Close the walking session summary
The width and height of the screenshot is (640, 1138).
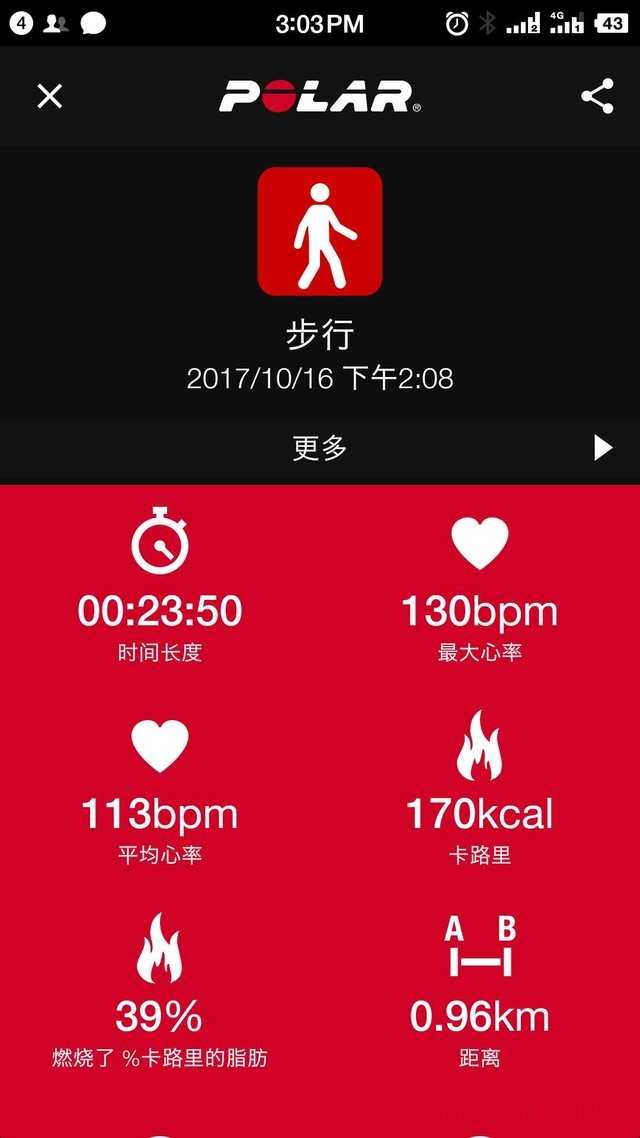[x=49, y=96]
